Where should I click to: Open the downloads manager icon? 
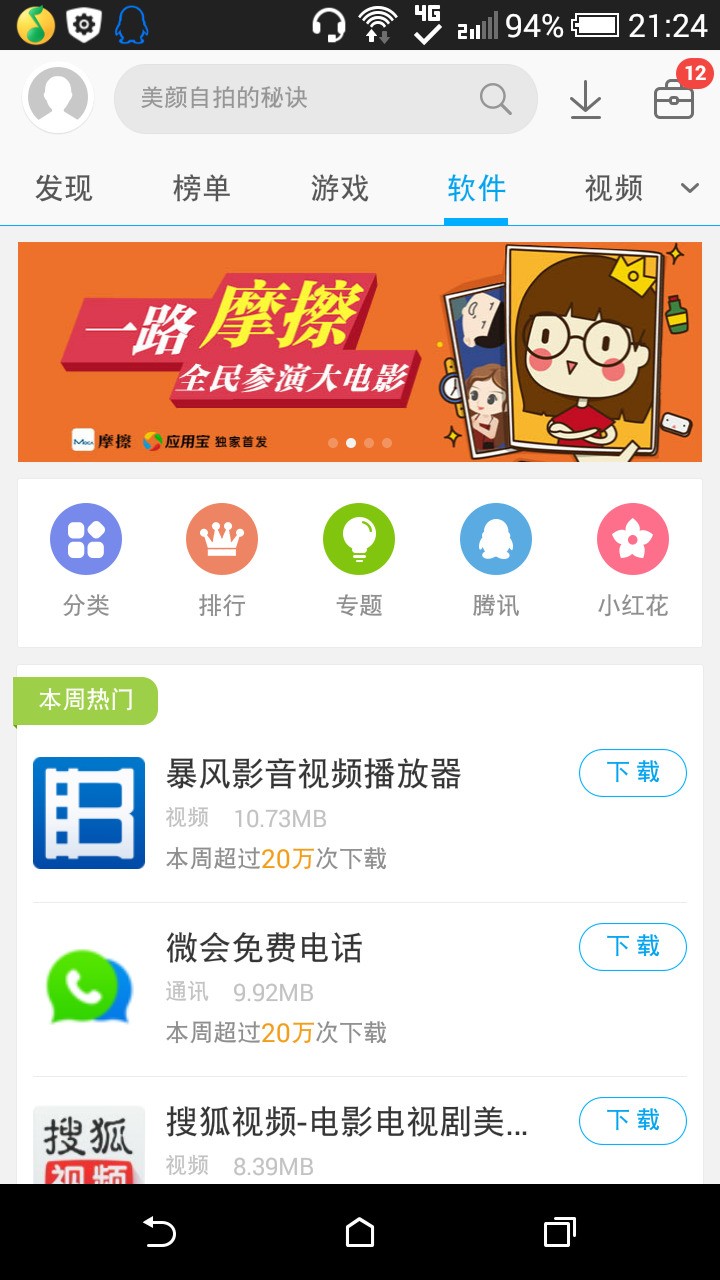coord(585,99)
